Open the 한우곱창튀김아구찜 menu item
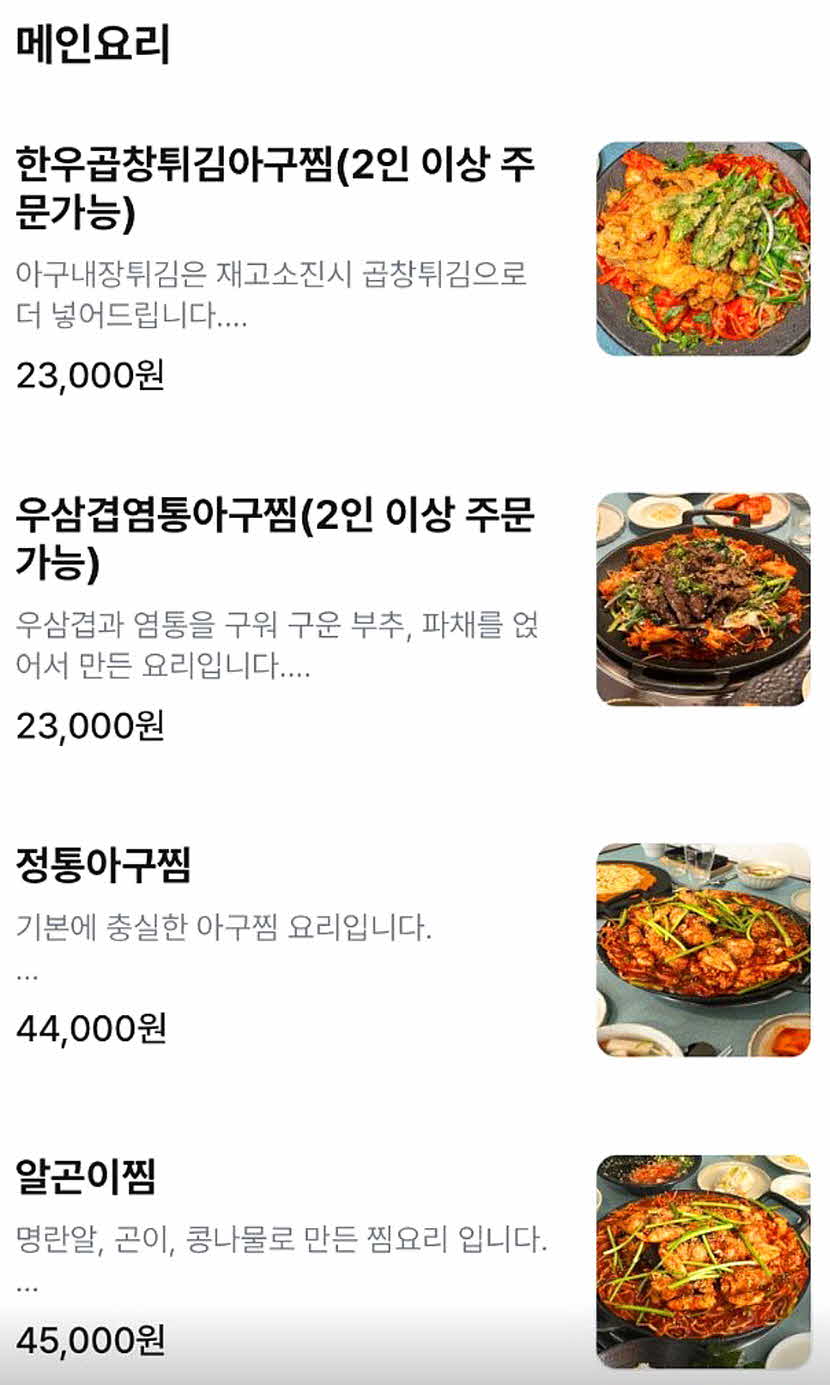The image size is (830, 1385). [x=275, y=188]
